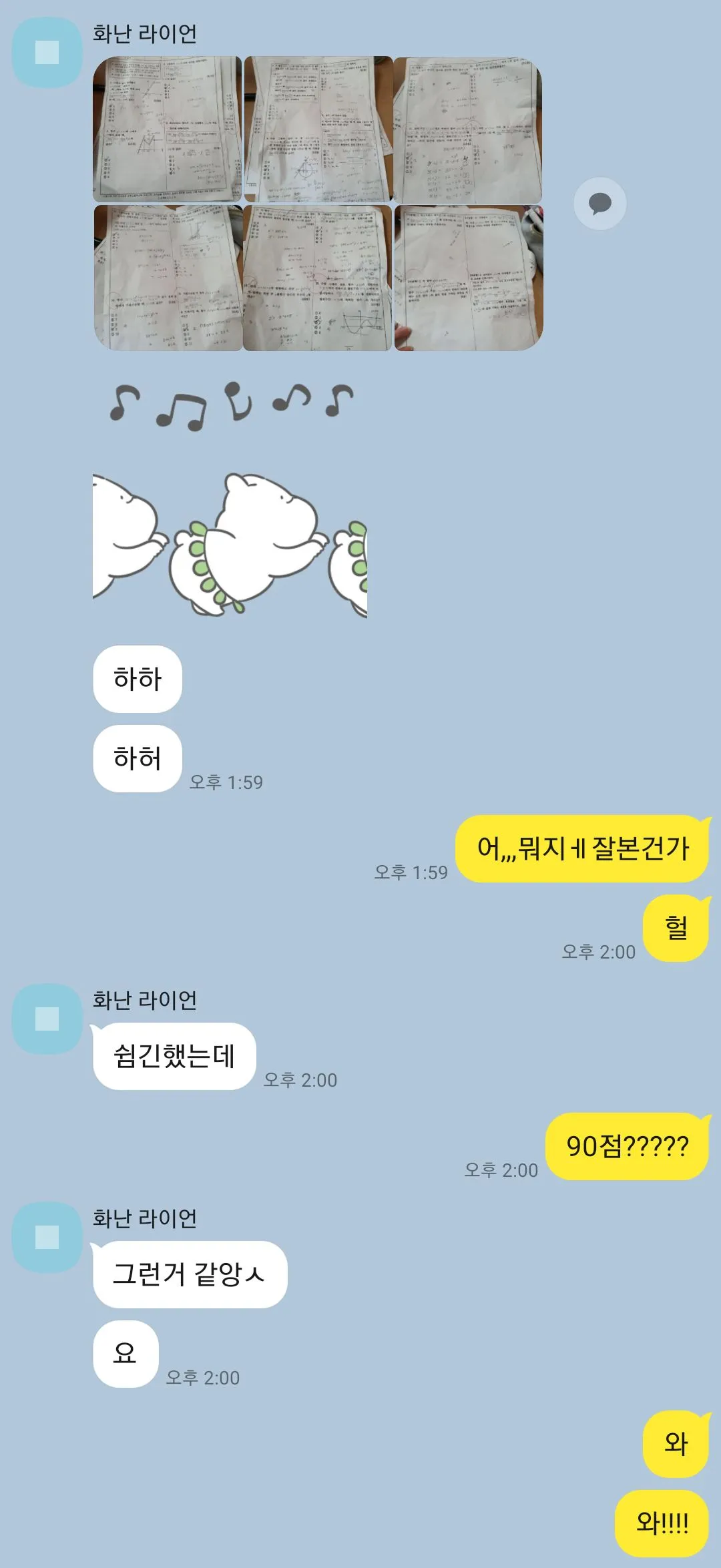Image resolution: width=721 pixels, height=1568 pixels.
Task: Open the bottom-left exam paper photo
Action: point(167,278)
